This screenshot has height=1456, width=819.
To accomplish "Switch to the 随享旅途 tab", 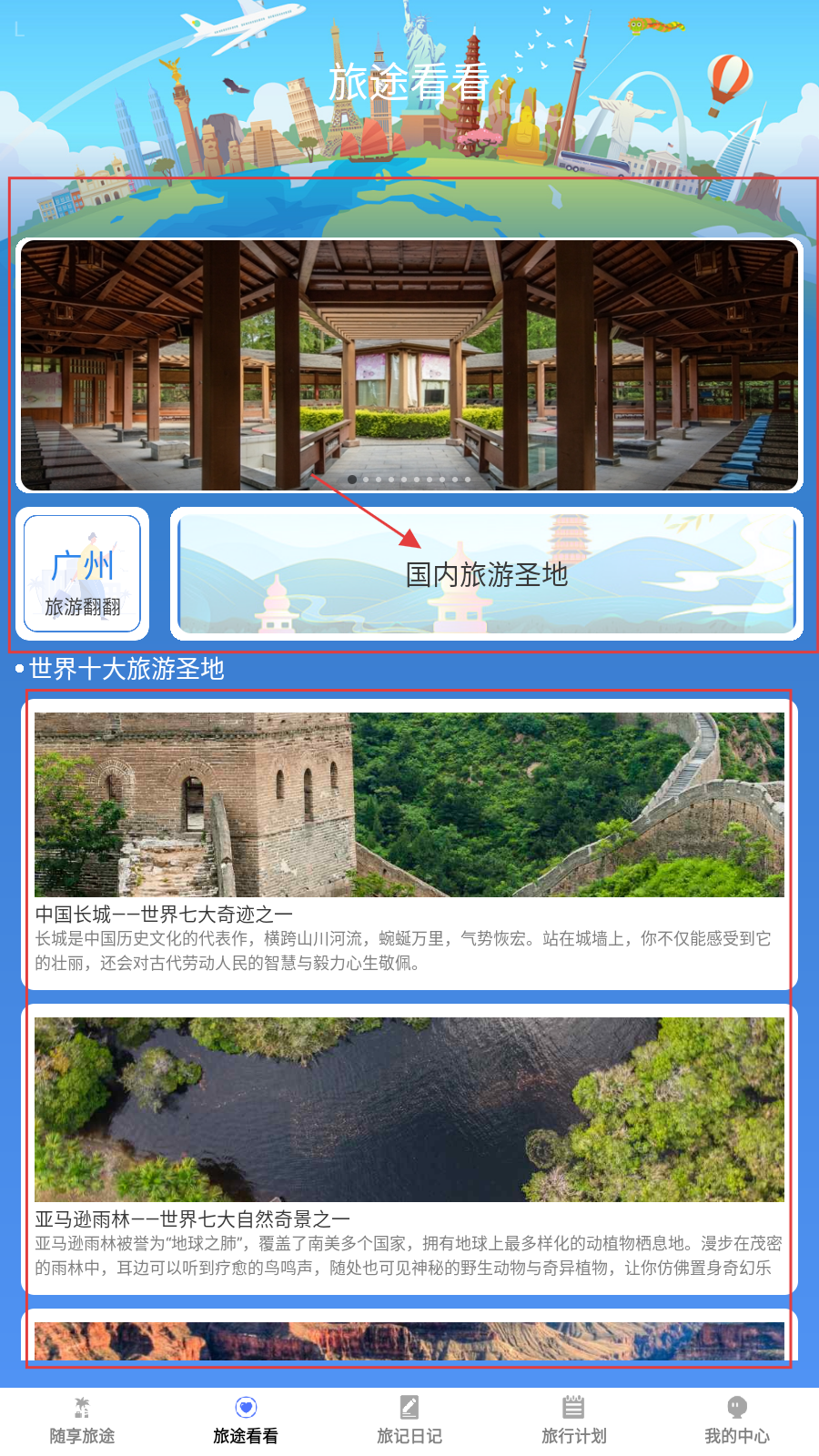I will [x=82, y=1421].
